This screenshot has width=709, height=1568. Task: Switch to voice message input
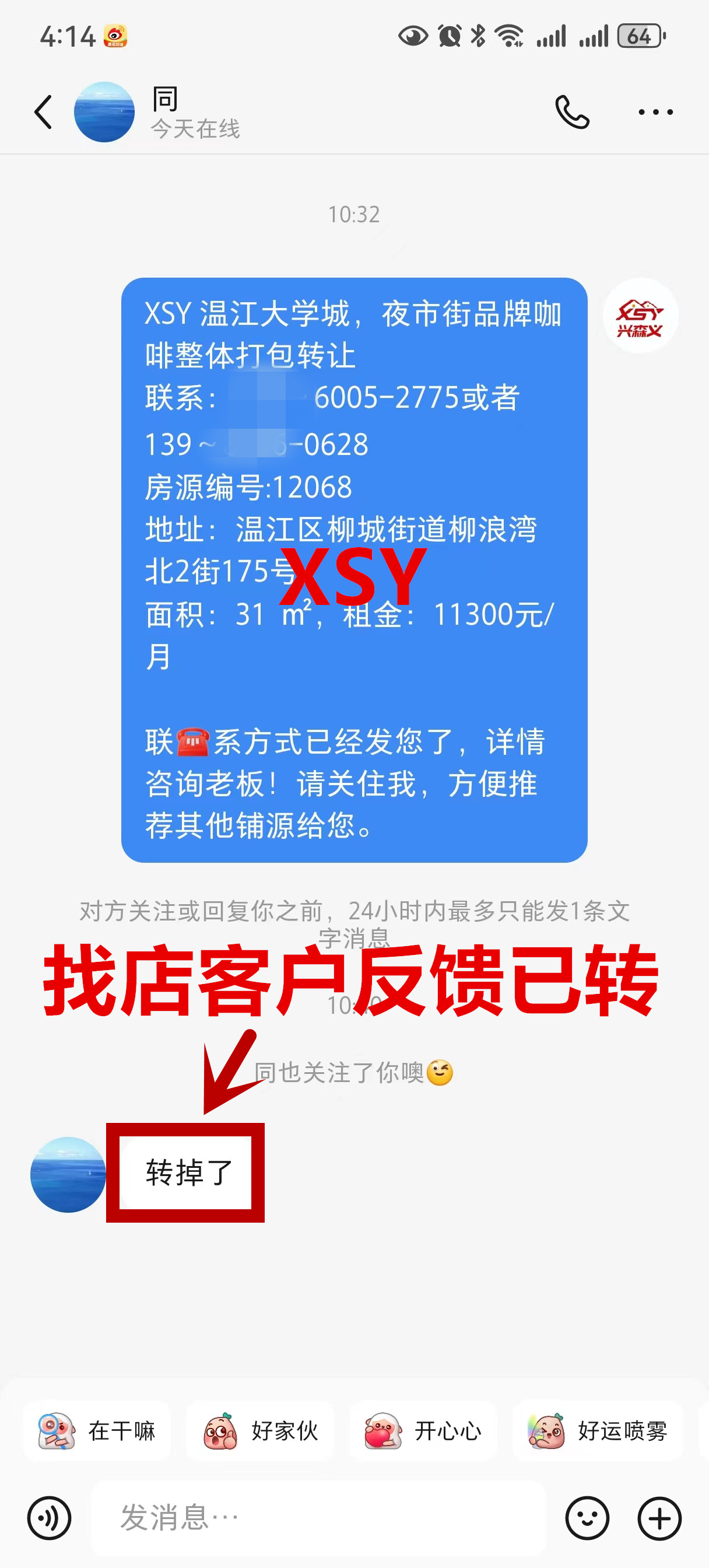pos(50,1518)
